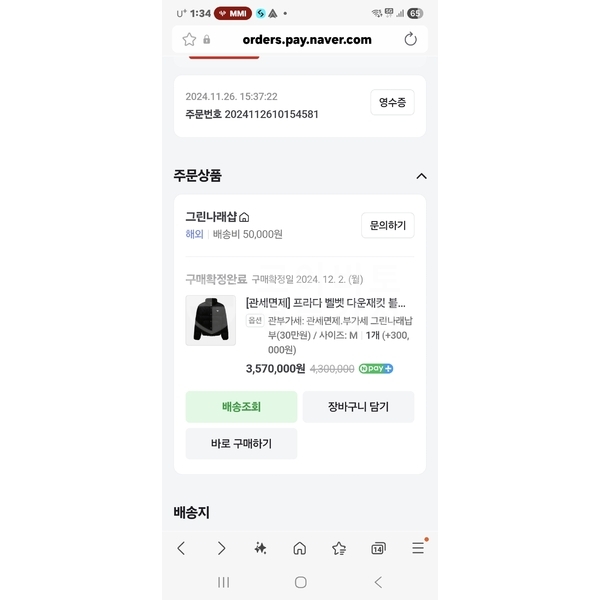Viewport: 600px width, 600px height.
Task: Collapse the 주문상품 section
Action: click(x=421, y=176)
